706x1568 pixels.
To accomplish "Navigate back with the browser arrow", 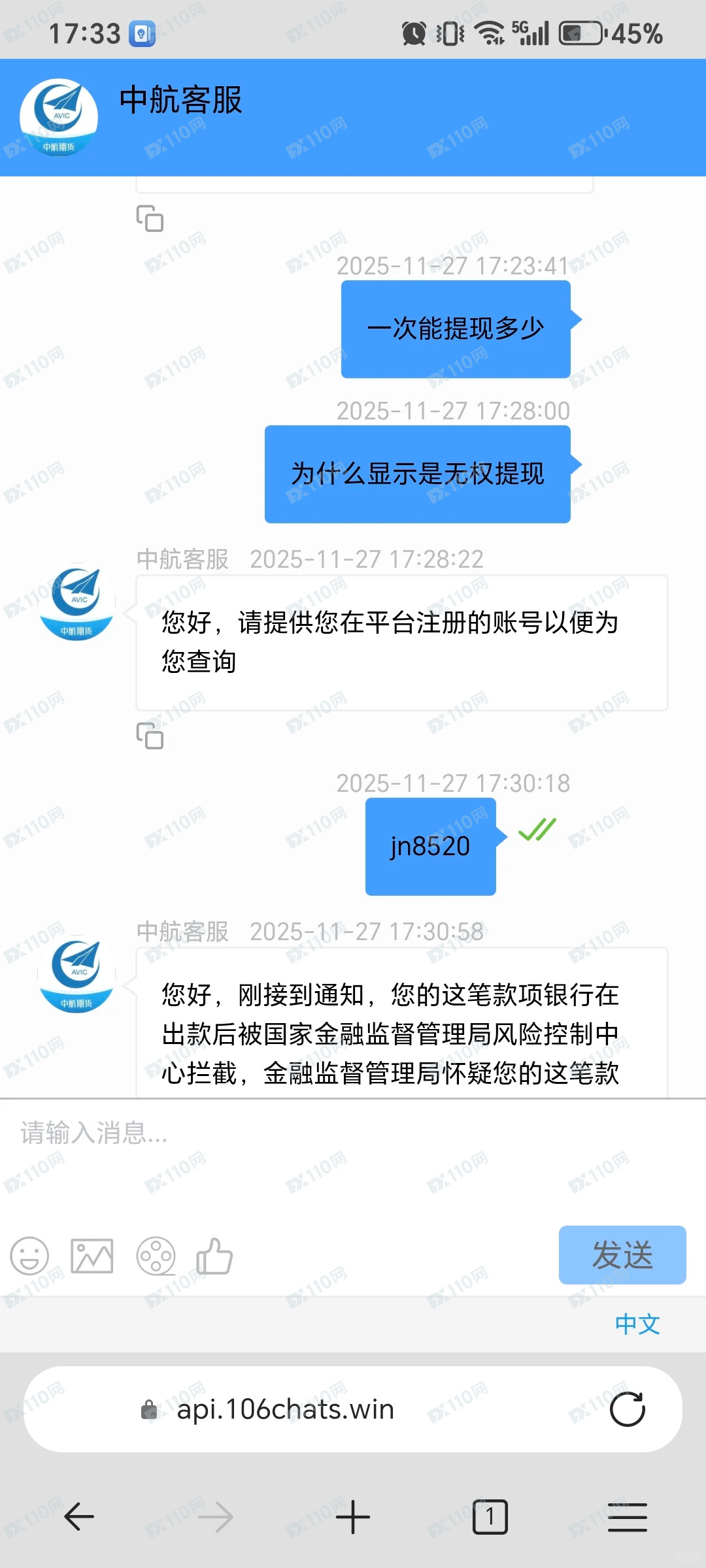I will click(79, 1516).
